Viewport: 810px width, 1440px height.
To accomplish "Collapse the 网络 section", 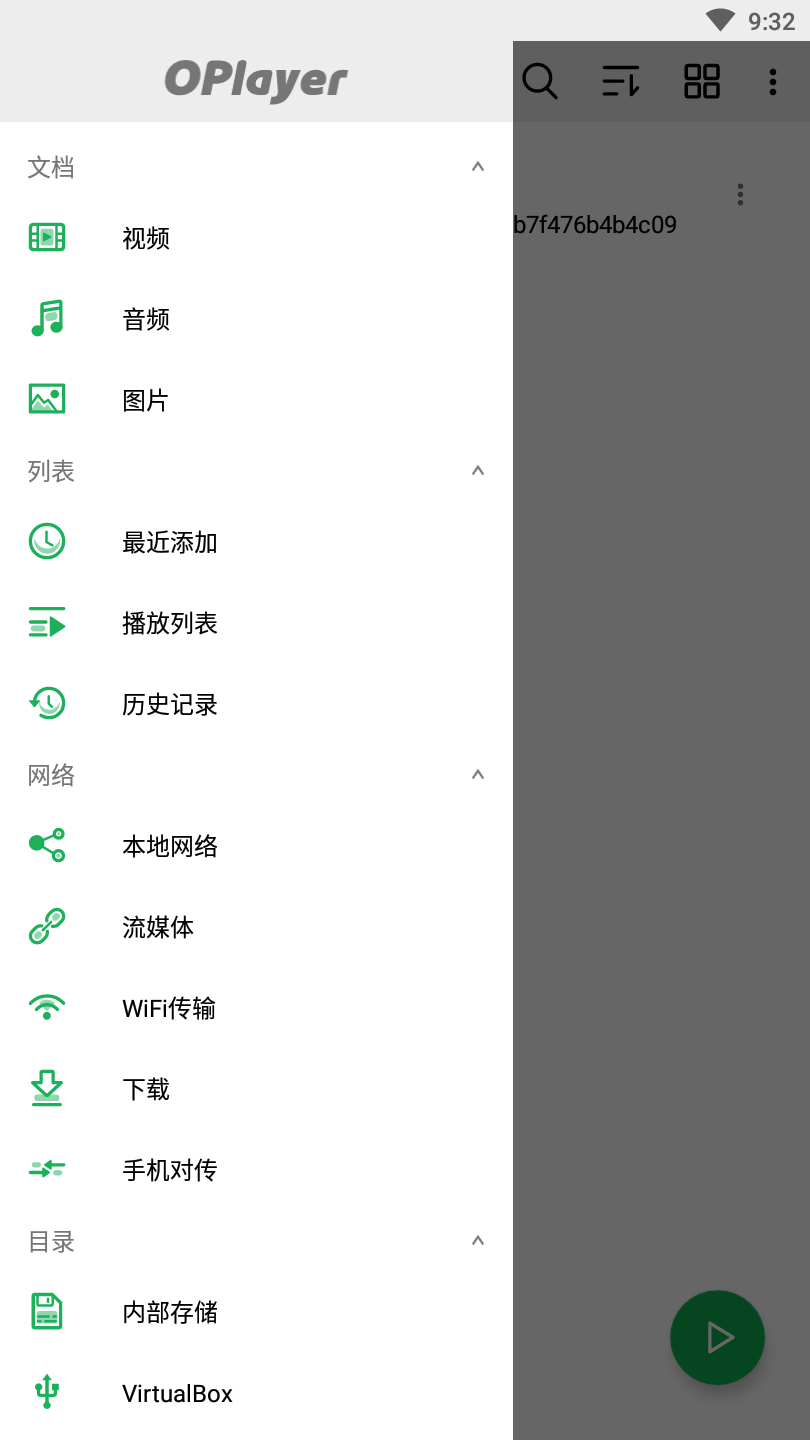I will [478, 775].
